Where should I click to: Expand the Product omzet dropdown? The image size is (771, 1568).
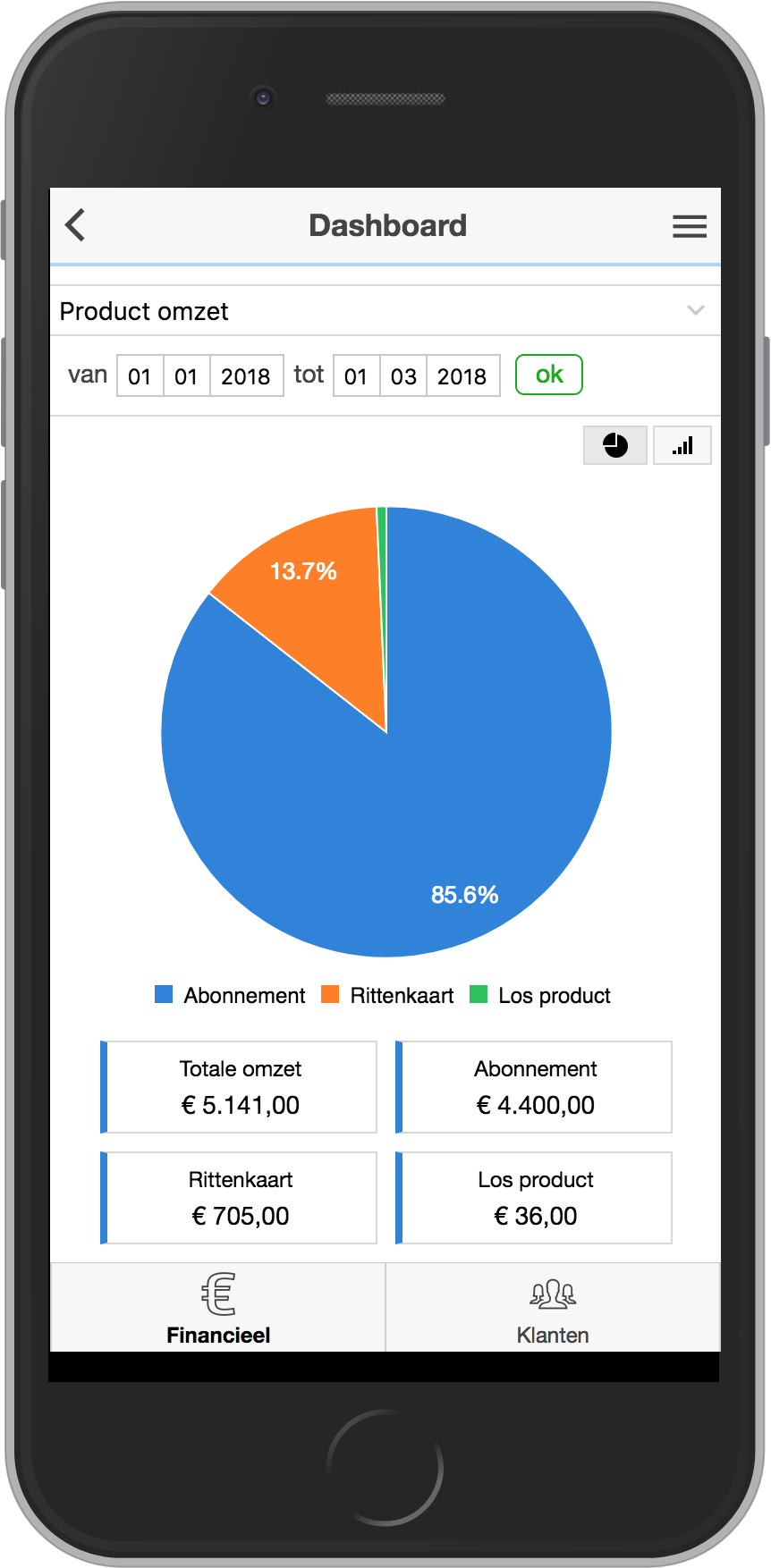[385, 311]
